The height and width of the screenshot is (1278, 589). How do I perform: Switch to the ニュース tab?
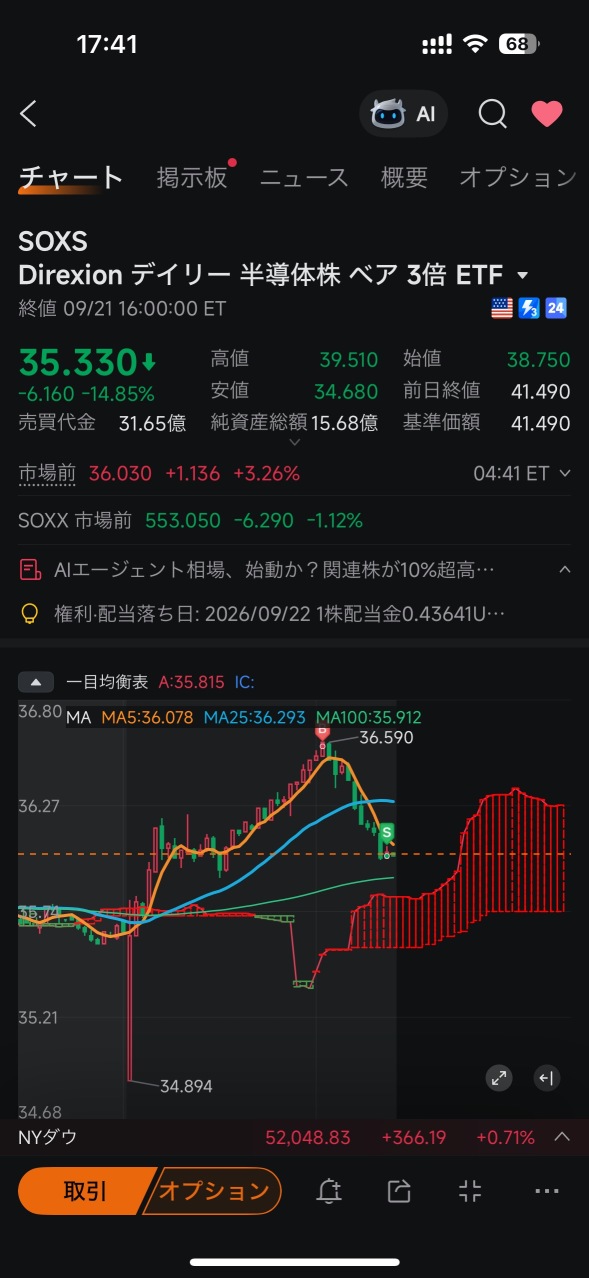304,178
